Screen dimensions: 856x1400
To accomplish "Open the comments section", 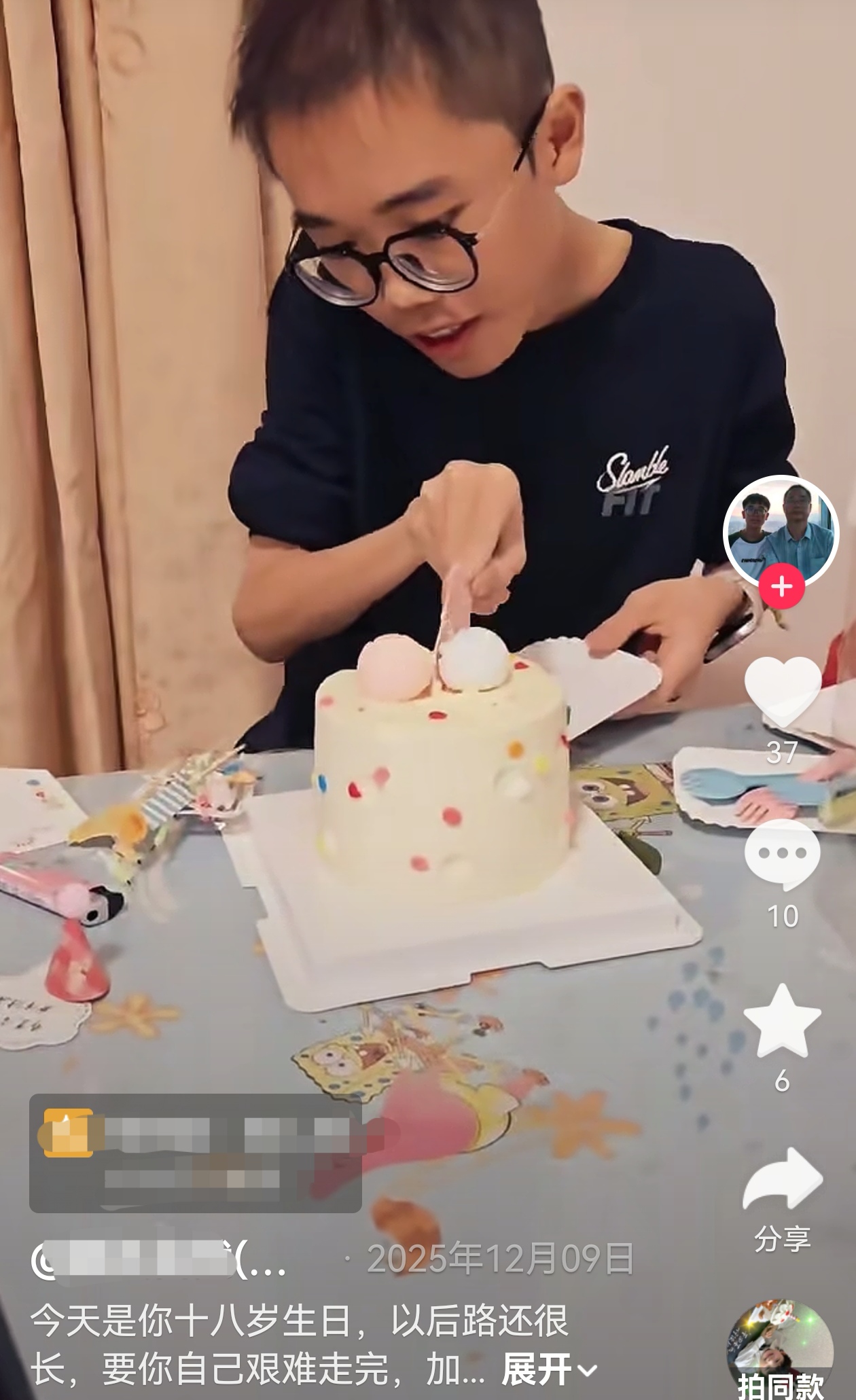I will [783, 855].
